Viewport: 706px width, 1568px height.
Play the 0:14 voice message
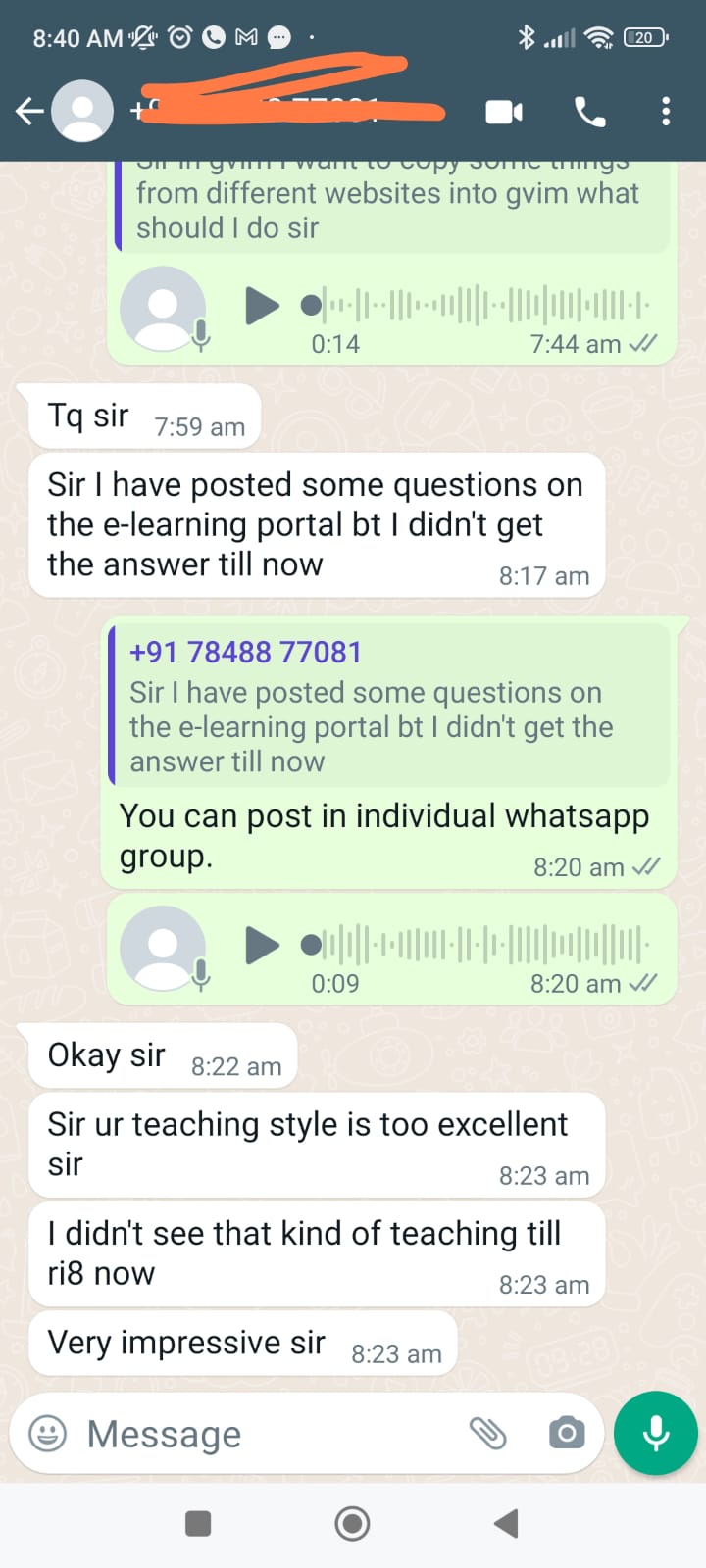[x=262, y=306]
